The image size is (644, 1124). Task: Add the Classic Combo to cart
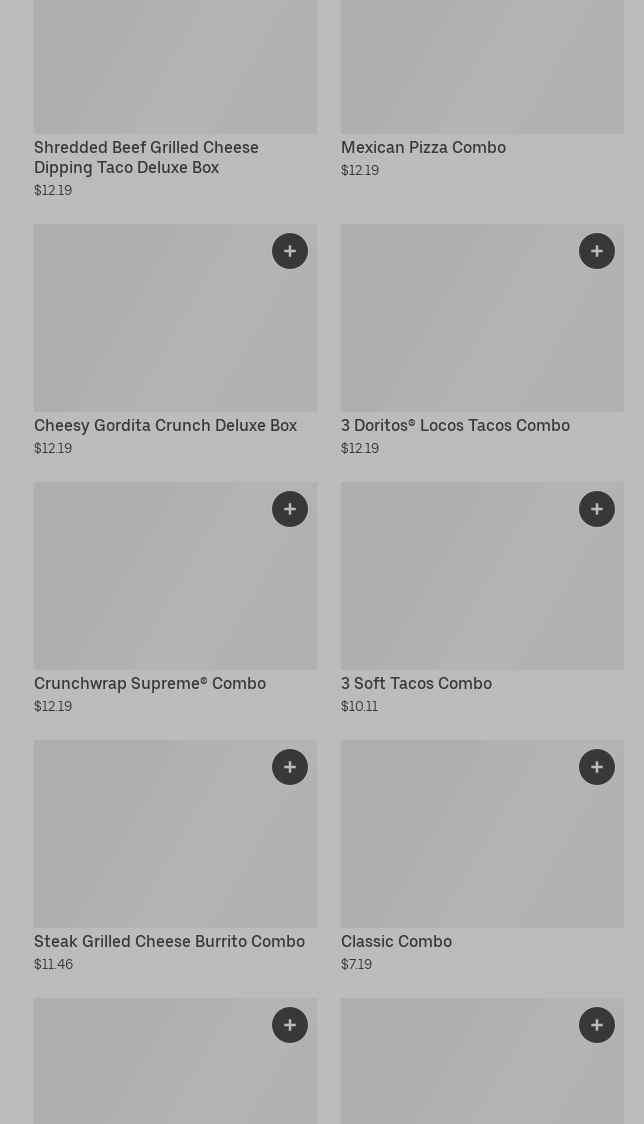(x=597, y=767)
